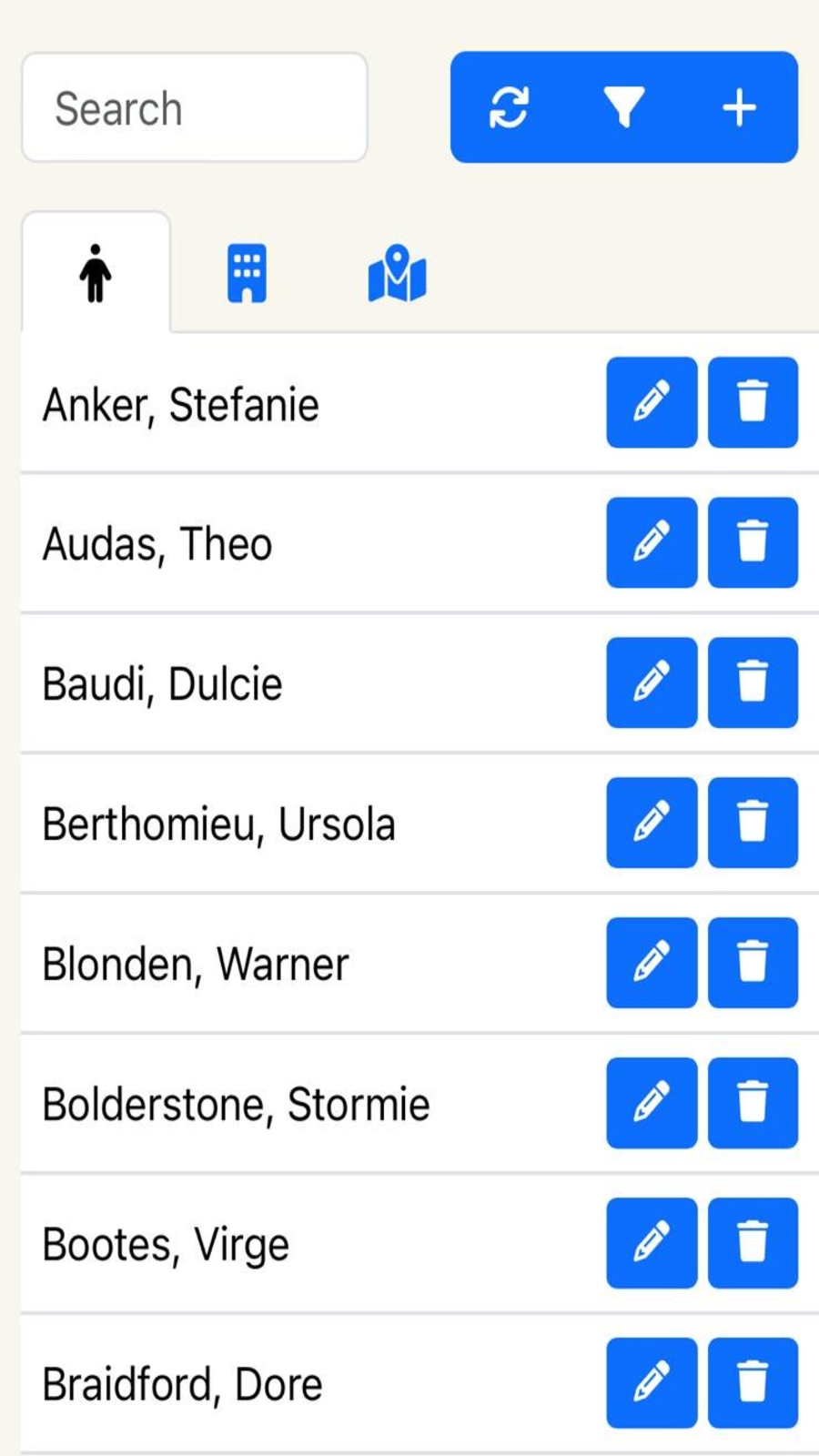Edit Bolderstone, Stormie
Image resolution: width=819 pixels, height=1456 pixels.
tap(652, 1103)
